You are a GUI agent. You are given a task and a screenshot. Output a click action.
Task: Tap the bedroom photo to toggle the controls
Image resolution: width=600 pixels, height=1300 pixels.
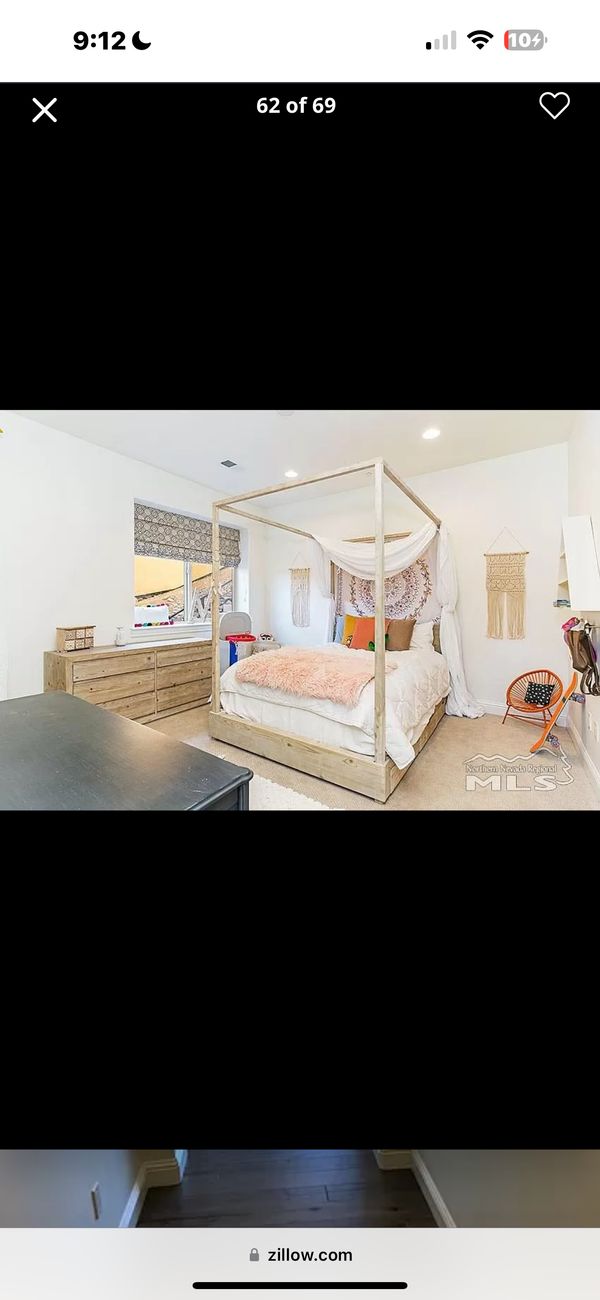(x=300, y=610)
